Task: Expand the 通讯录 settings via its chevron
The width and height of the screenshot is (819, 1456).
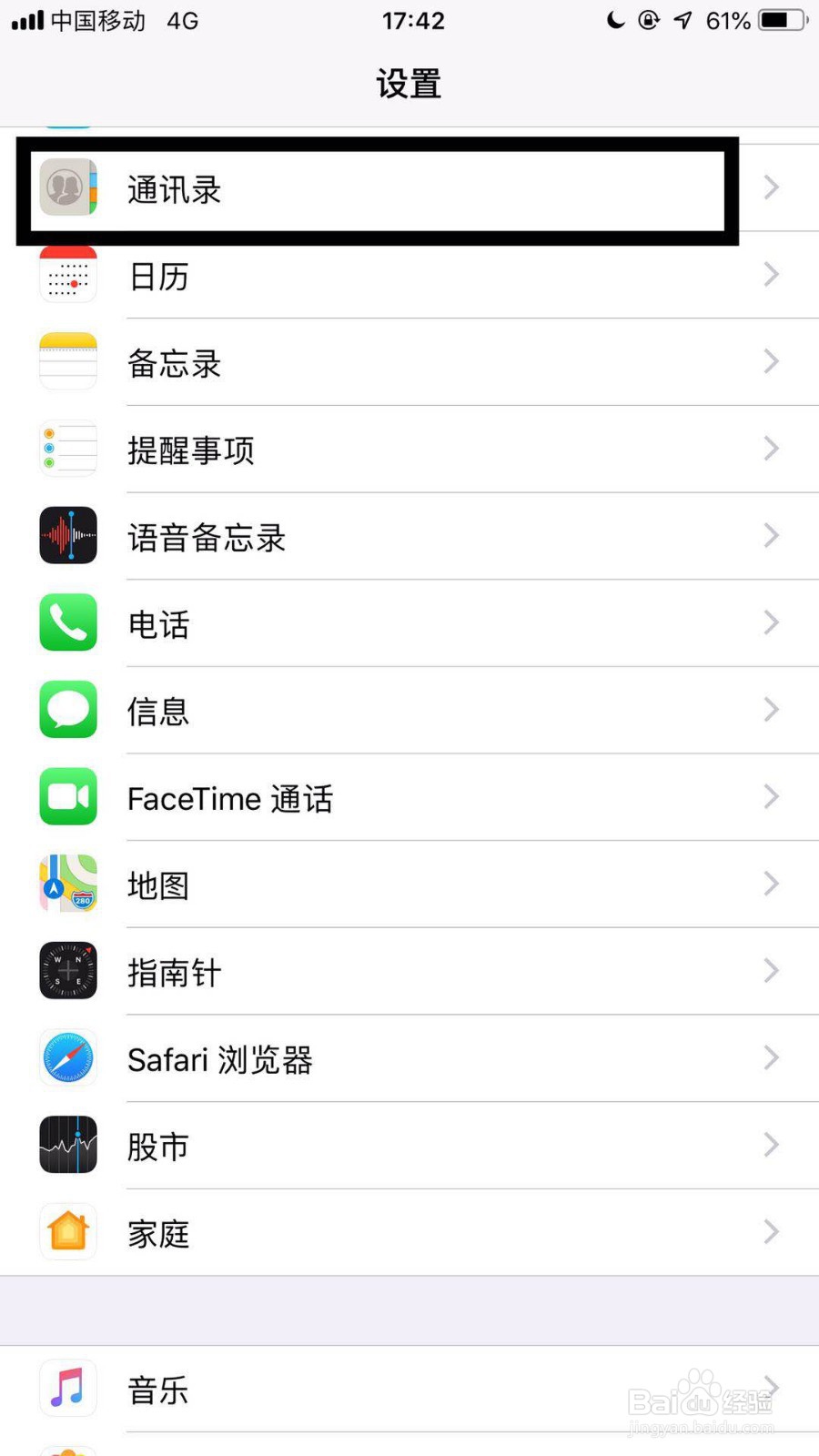Action: pyautogui.click(x=770, y=187)
